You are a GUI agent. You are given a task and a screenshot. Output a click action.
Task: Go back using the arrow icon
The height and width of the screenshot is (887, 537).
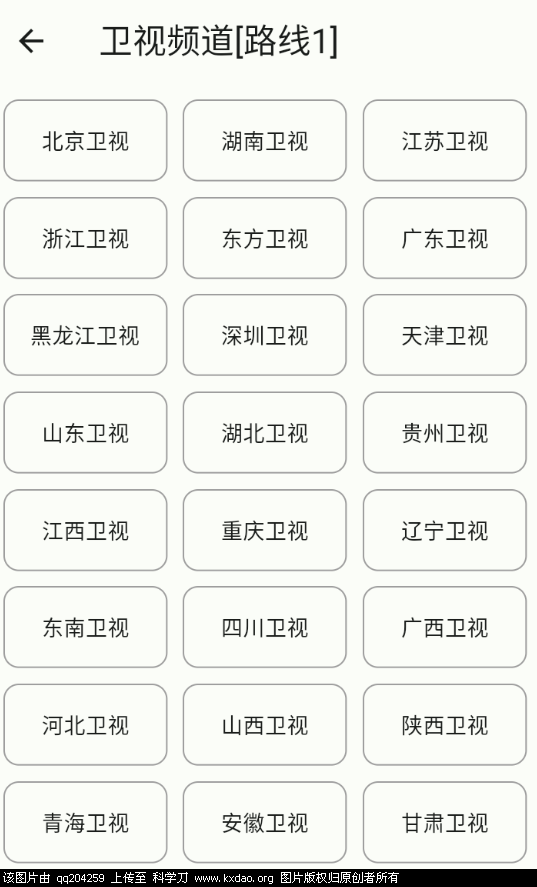(31, 41)
